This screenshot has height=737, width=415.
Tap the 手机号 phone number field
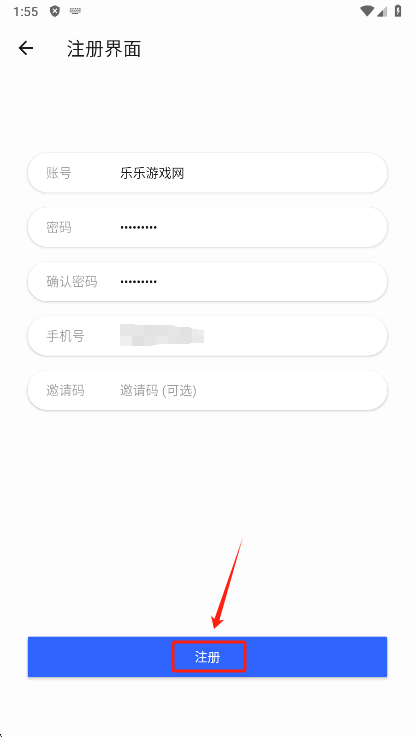pyautogui.click(x=207, y=336)
